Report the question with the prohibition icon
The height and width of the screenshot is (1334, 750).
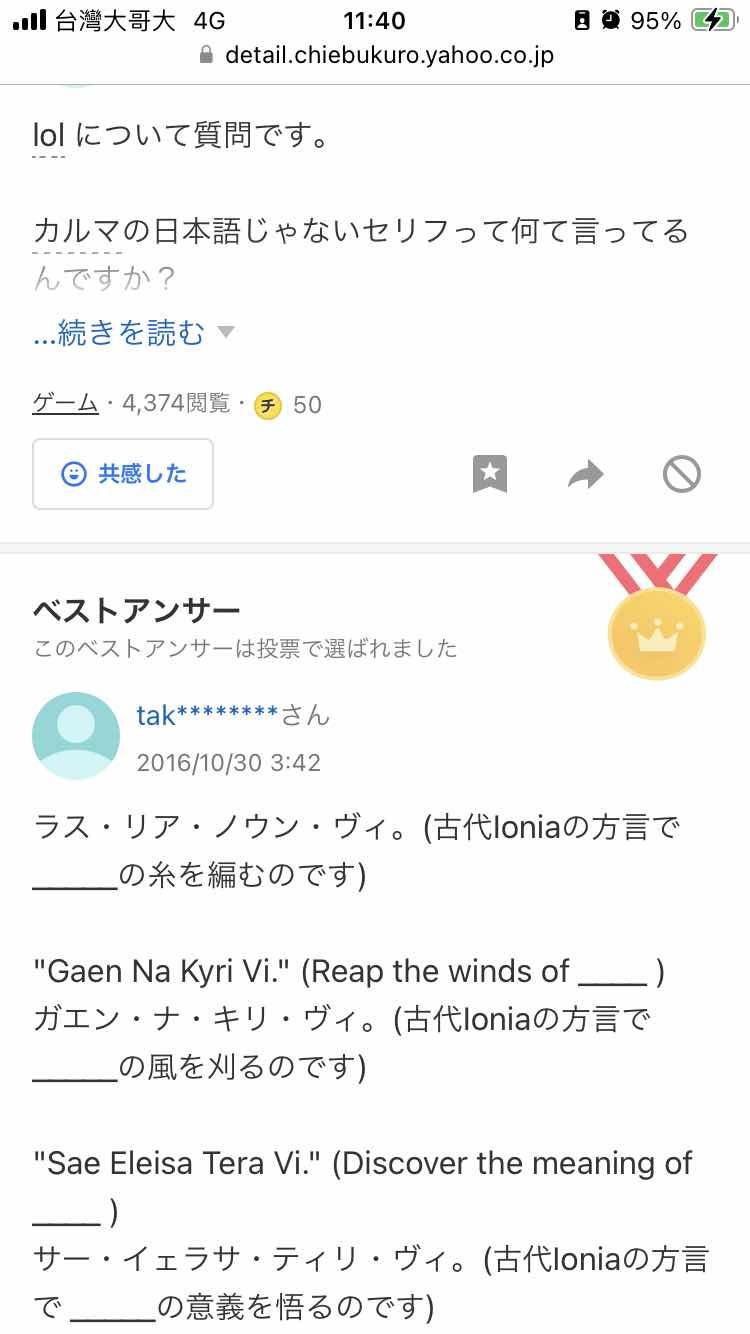tap(682, 474)
